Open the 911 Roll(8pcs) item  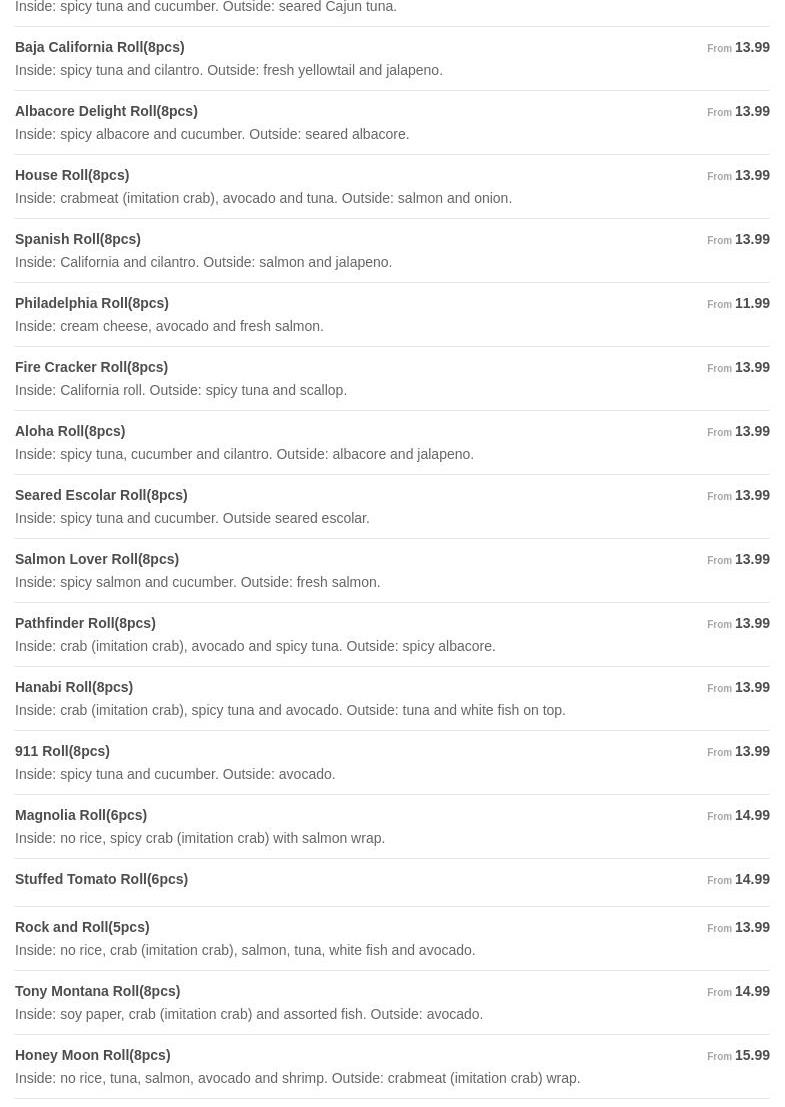[62, 752]
